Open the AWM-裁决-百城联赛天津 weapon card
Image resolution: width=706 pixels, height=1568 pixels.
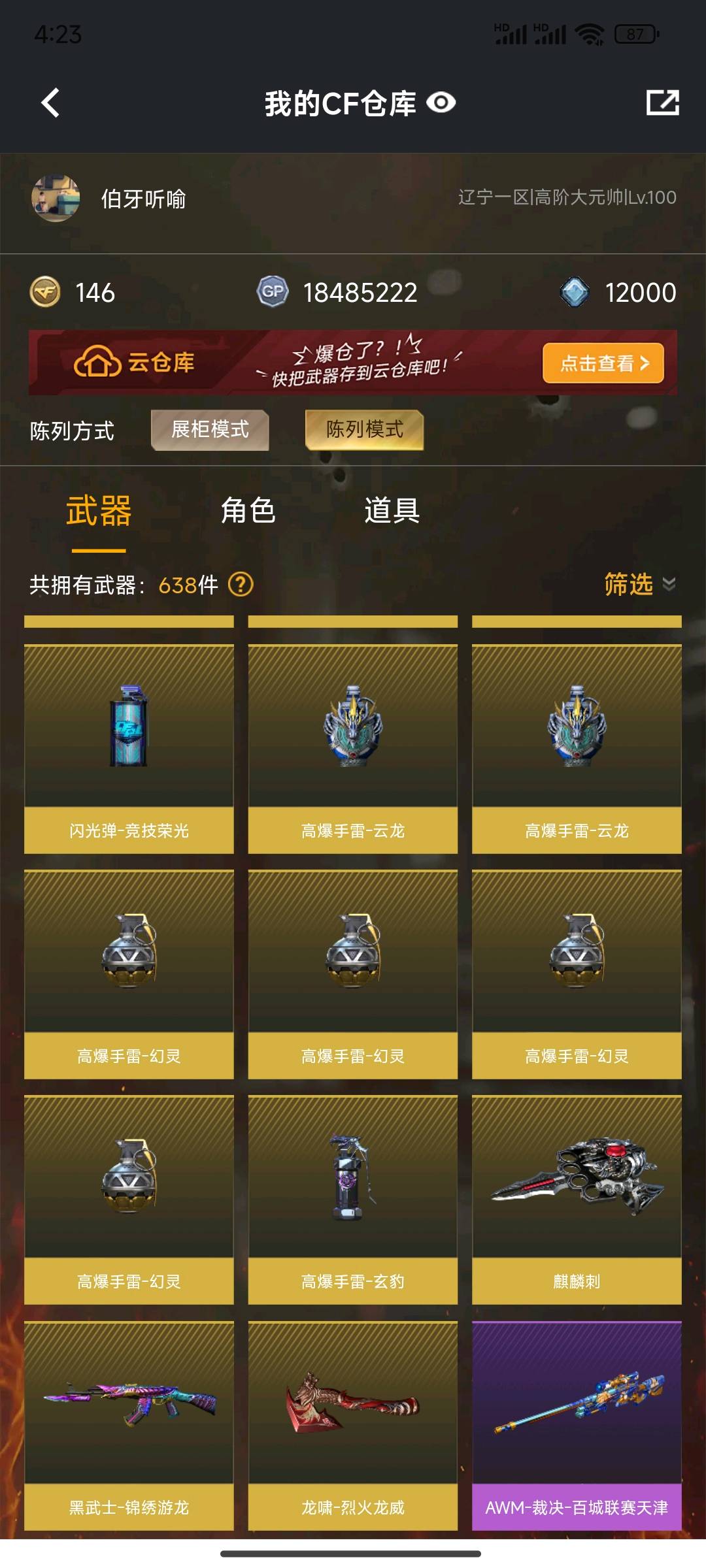coord(577,1425)
